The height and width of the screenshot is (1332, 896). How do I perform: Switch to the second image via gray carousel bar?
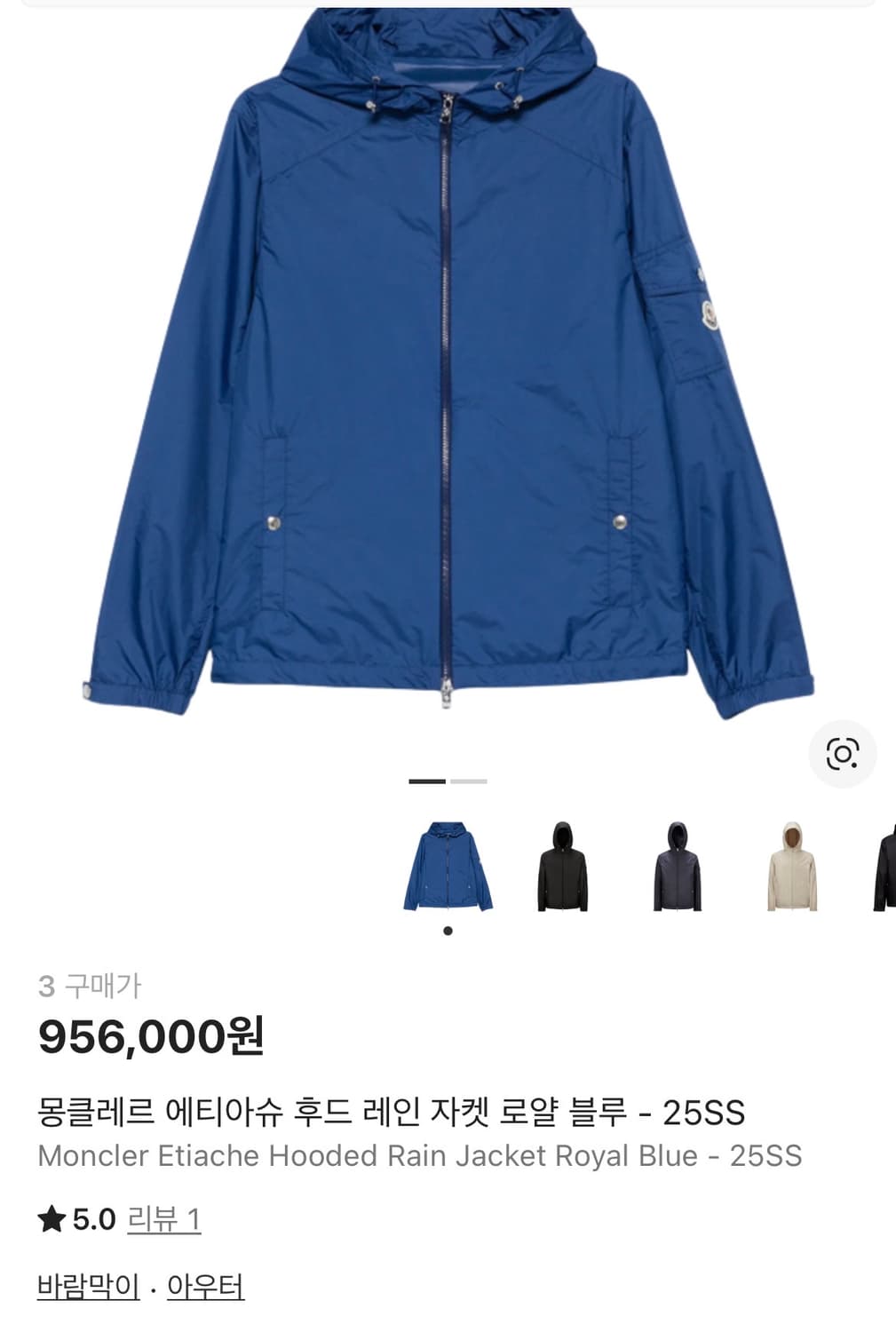468,781
